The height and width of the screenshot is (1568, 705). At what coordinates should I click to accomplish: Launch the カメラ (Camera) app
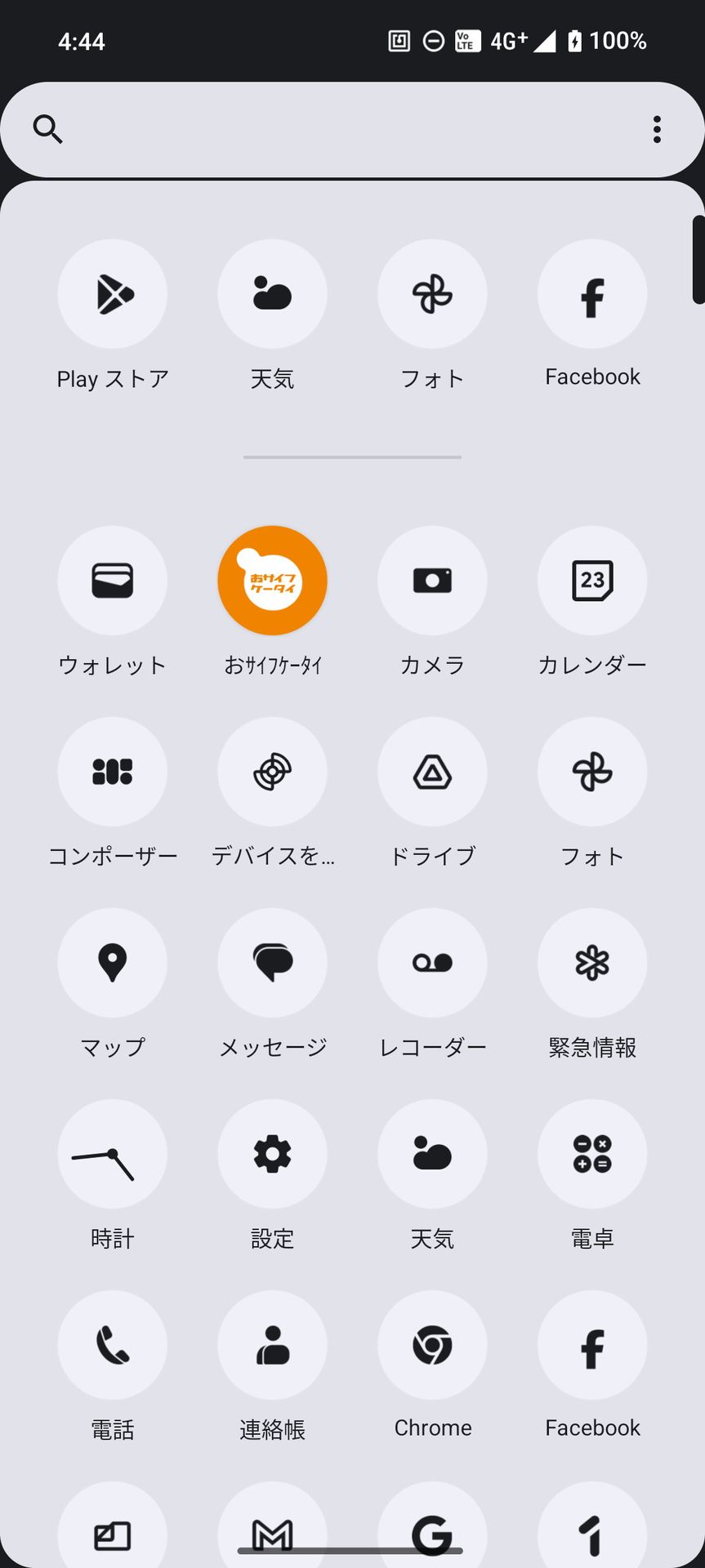click(x=432, y=580)
